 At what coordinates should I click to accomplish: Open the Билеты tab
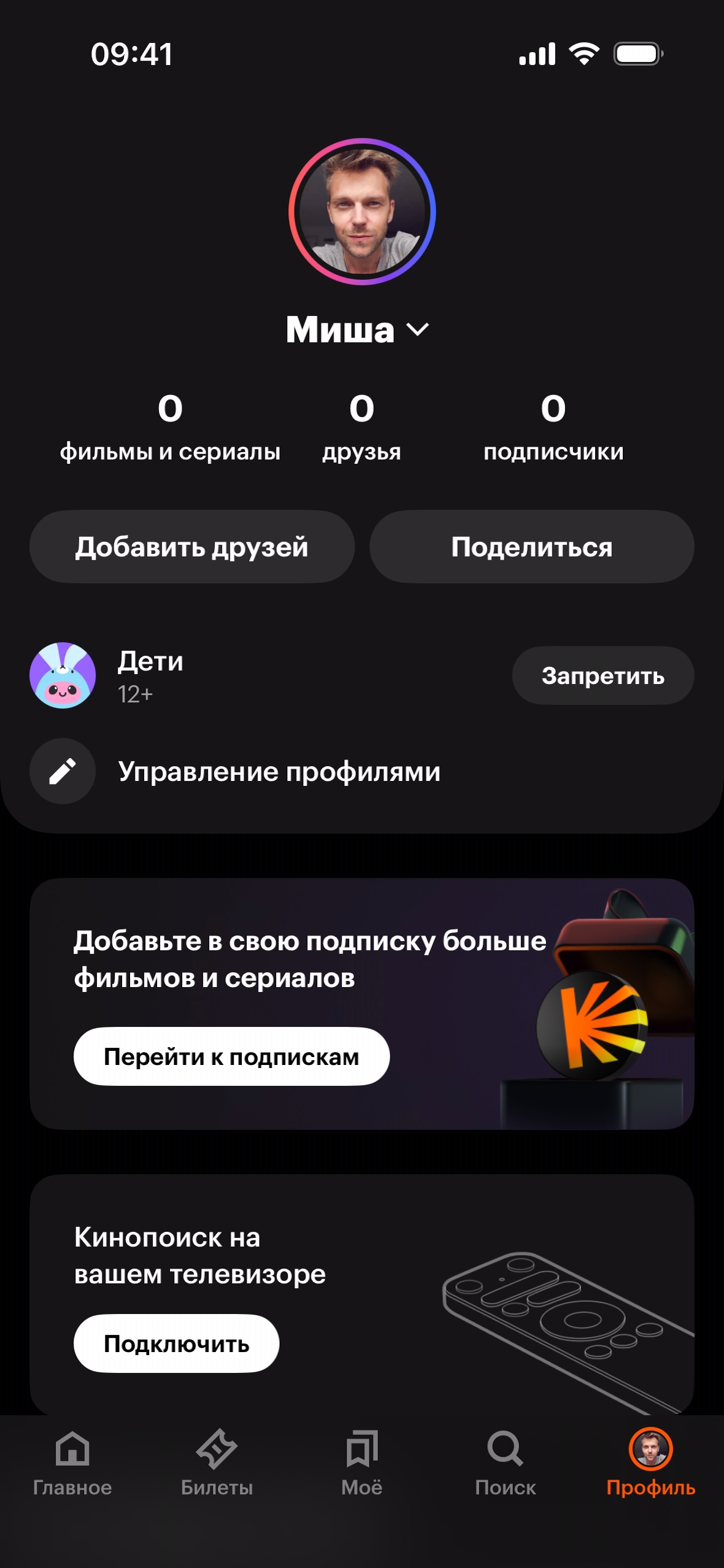point(217,1462)
